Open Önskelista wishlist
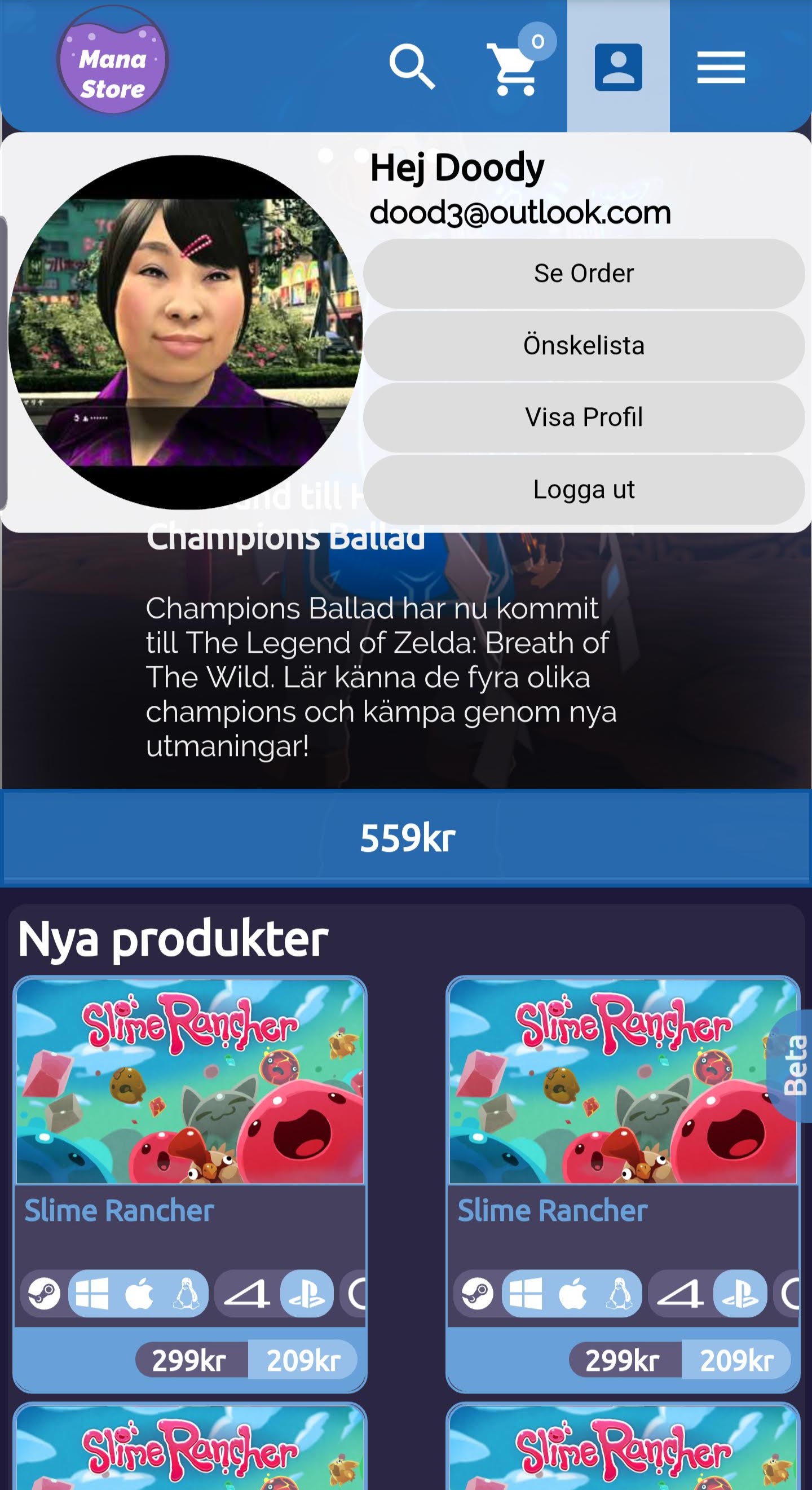The image size is (812, 1490). click(584, 346)
